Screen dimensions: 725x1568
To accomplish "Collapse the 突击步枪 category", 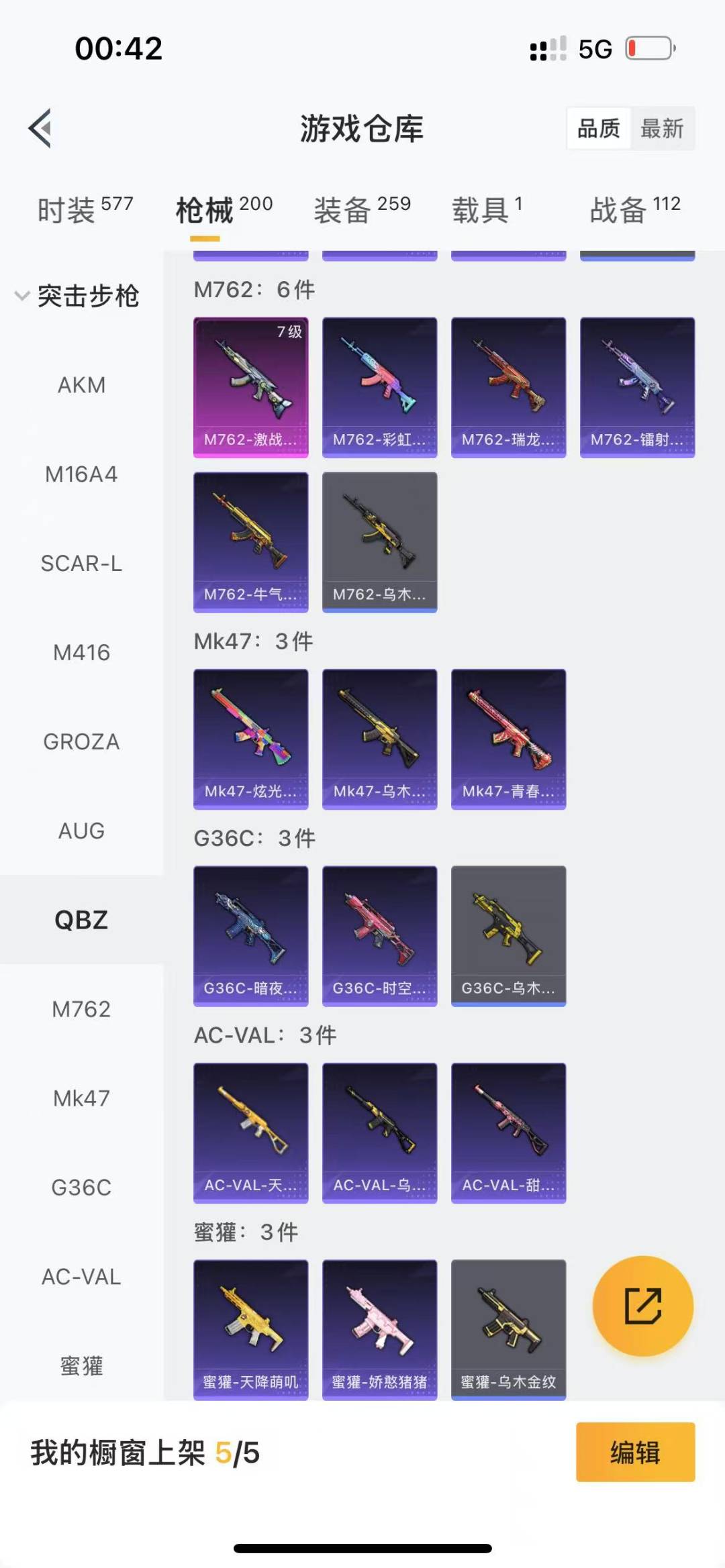I will (x=77, y=296).
